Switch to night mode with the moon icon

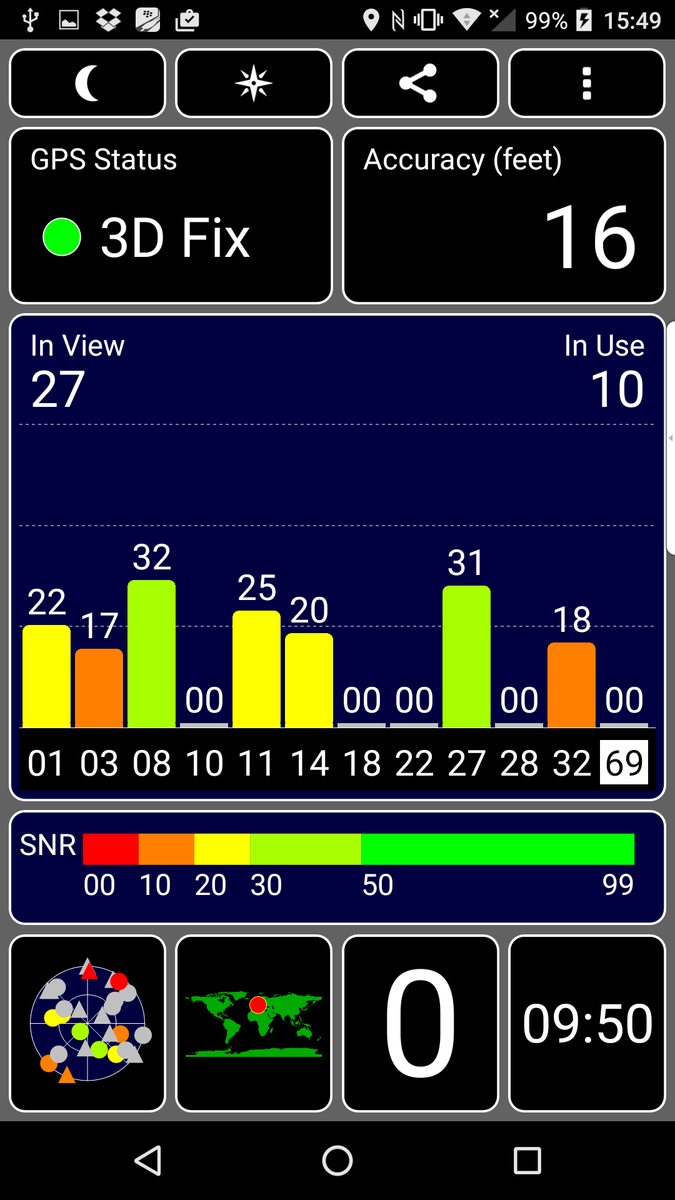point(88,83)
